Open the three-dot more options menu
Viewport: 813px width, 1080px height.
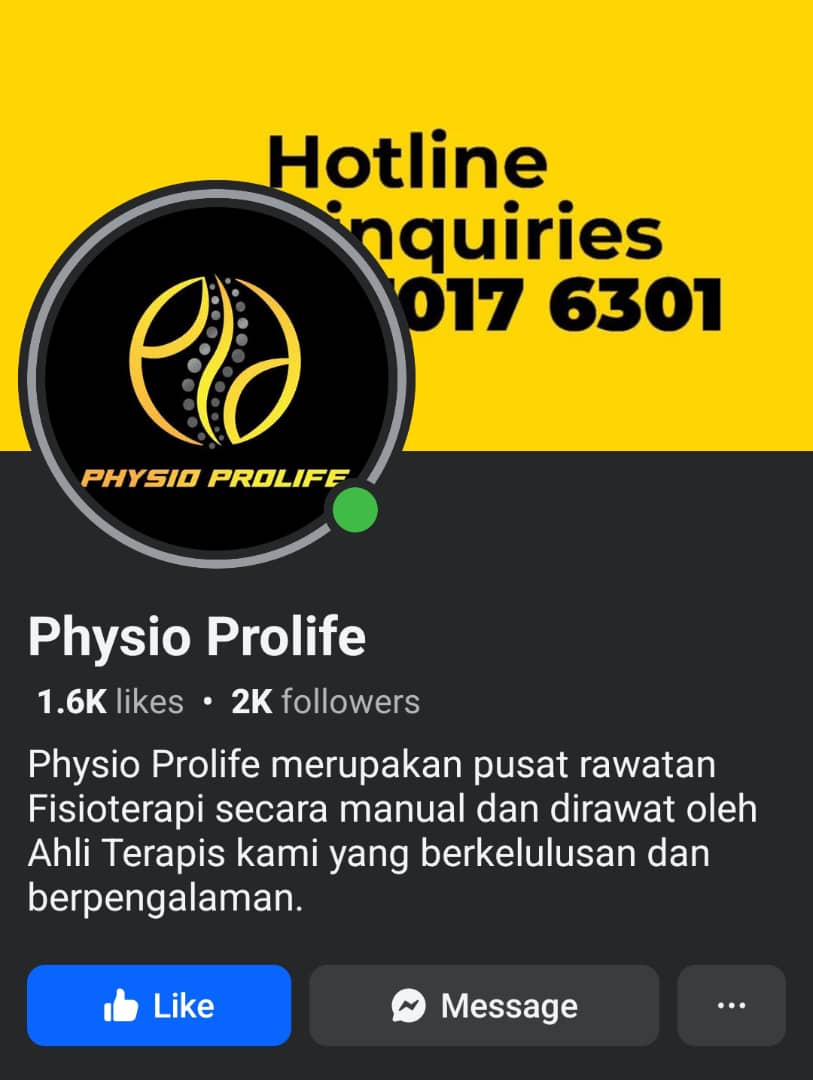tap(731, 1005)
